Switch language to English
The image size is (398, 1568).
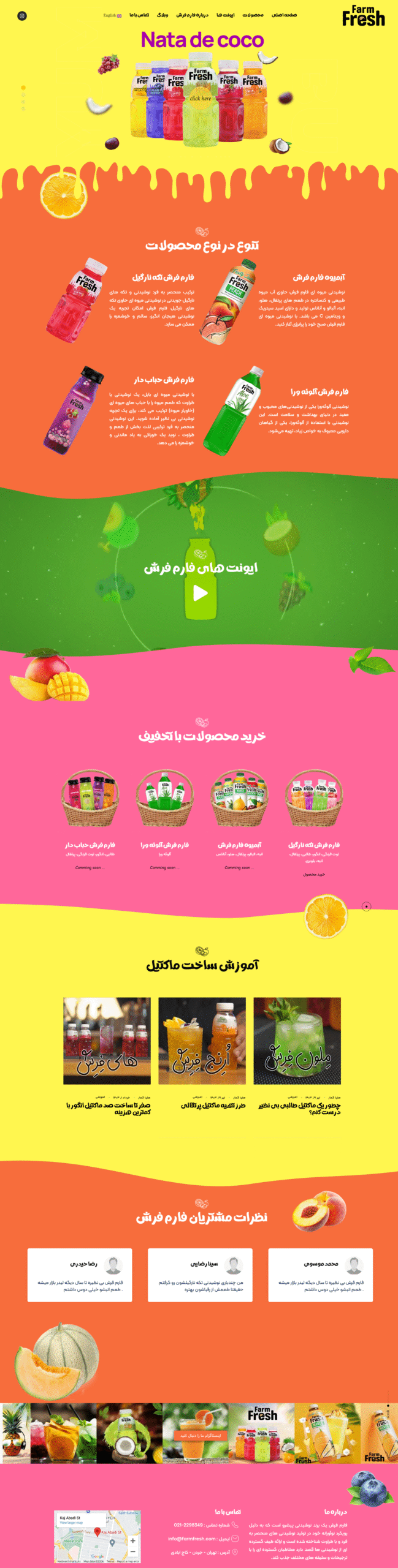tap(112, 15)
